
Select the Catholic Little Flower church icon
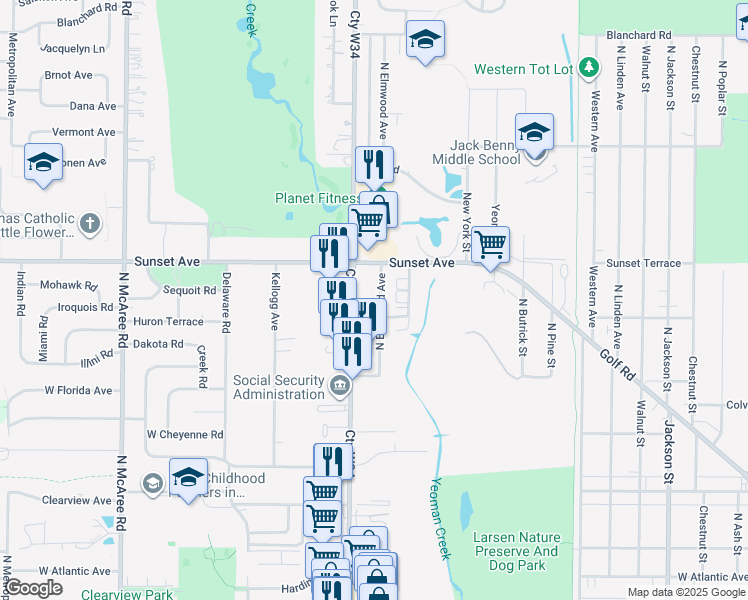[x=89, y=223]
